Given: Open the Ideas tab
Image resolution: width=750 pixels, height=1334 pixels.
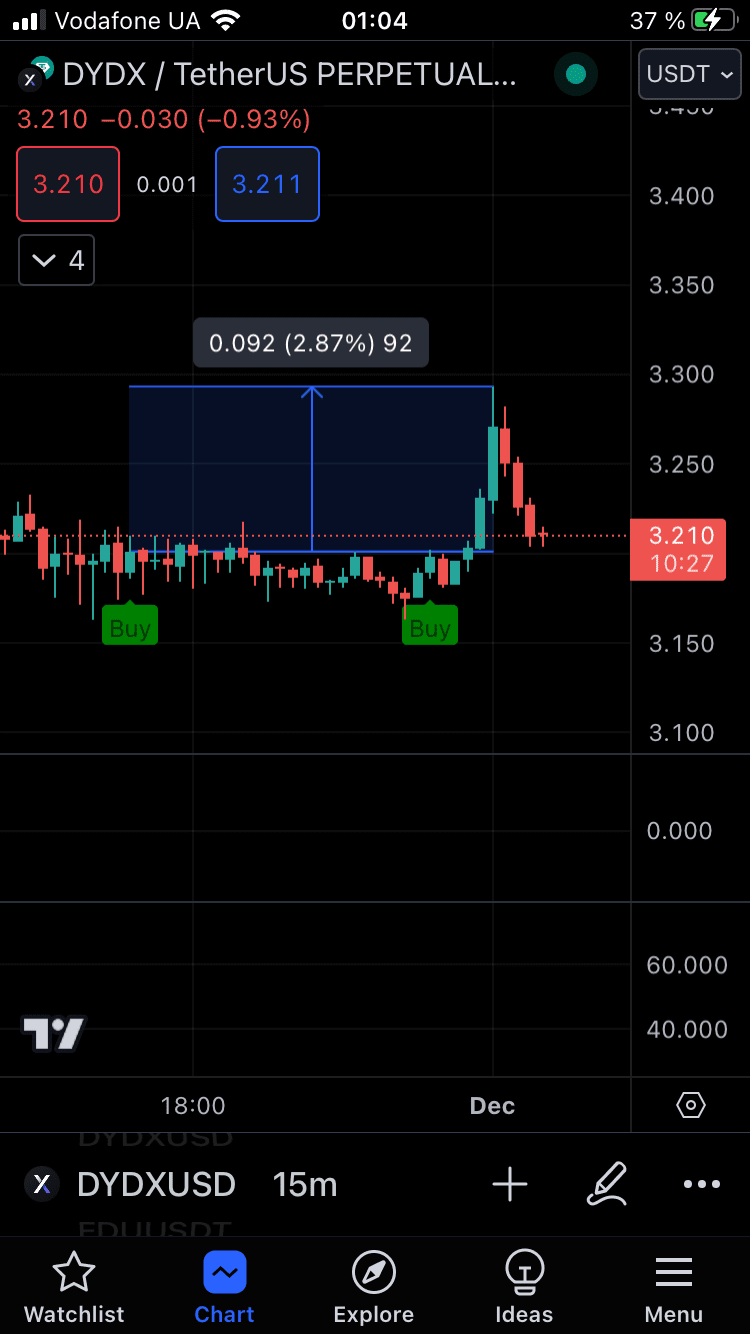Looking at the screenshot, I should [524, 1287].
